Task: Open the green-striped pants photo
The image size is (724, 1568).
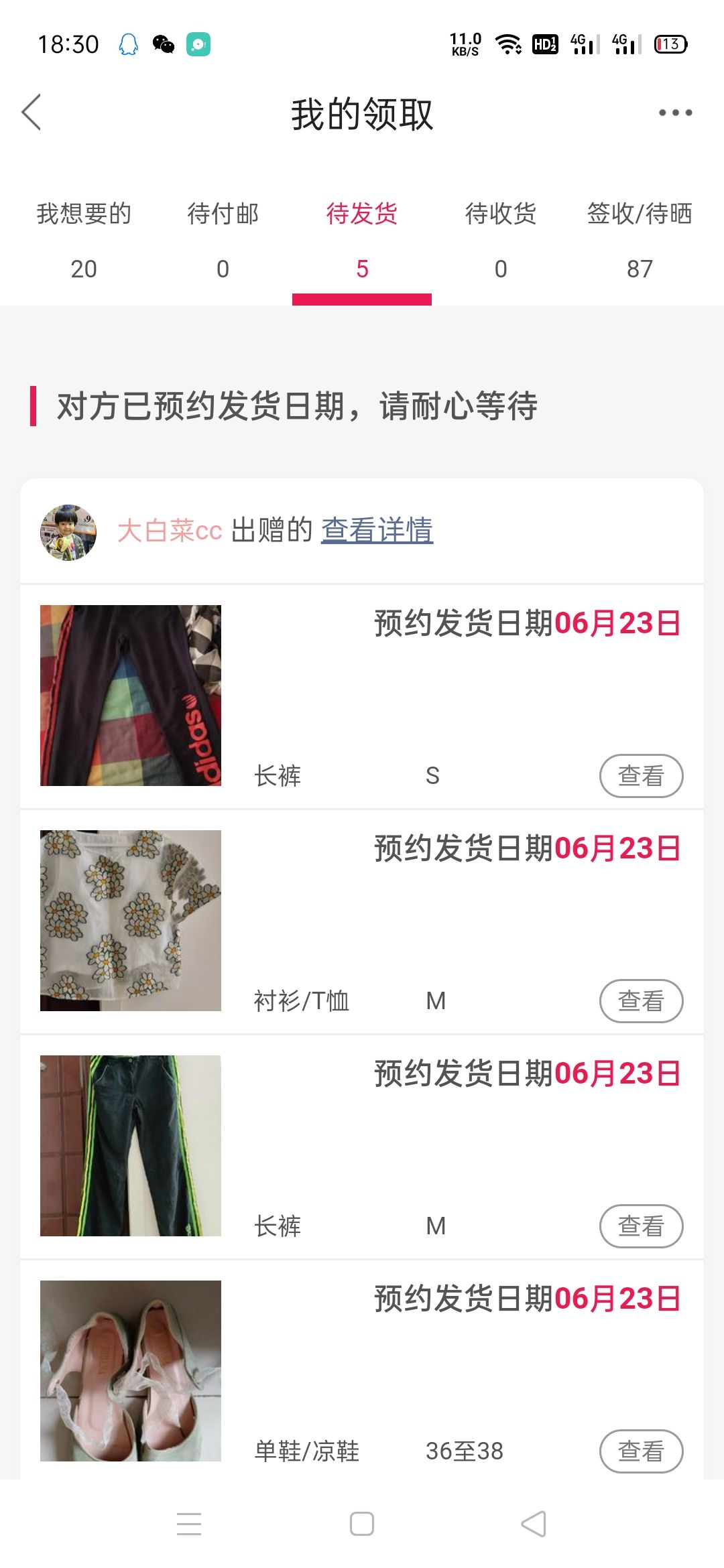Action: tap(131, 1146)
